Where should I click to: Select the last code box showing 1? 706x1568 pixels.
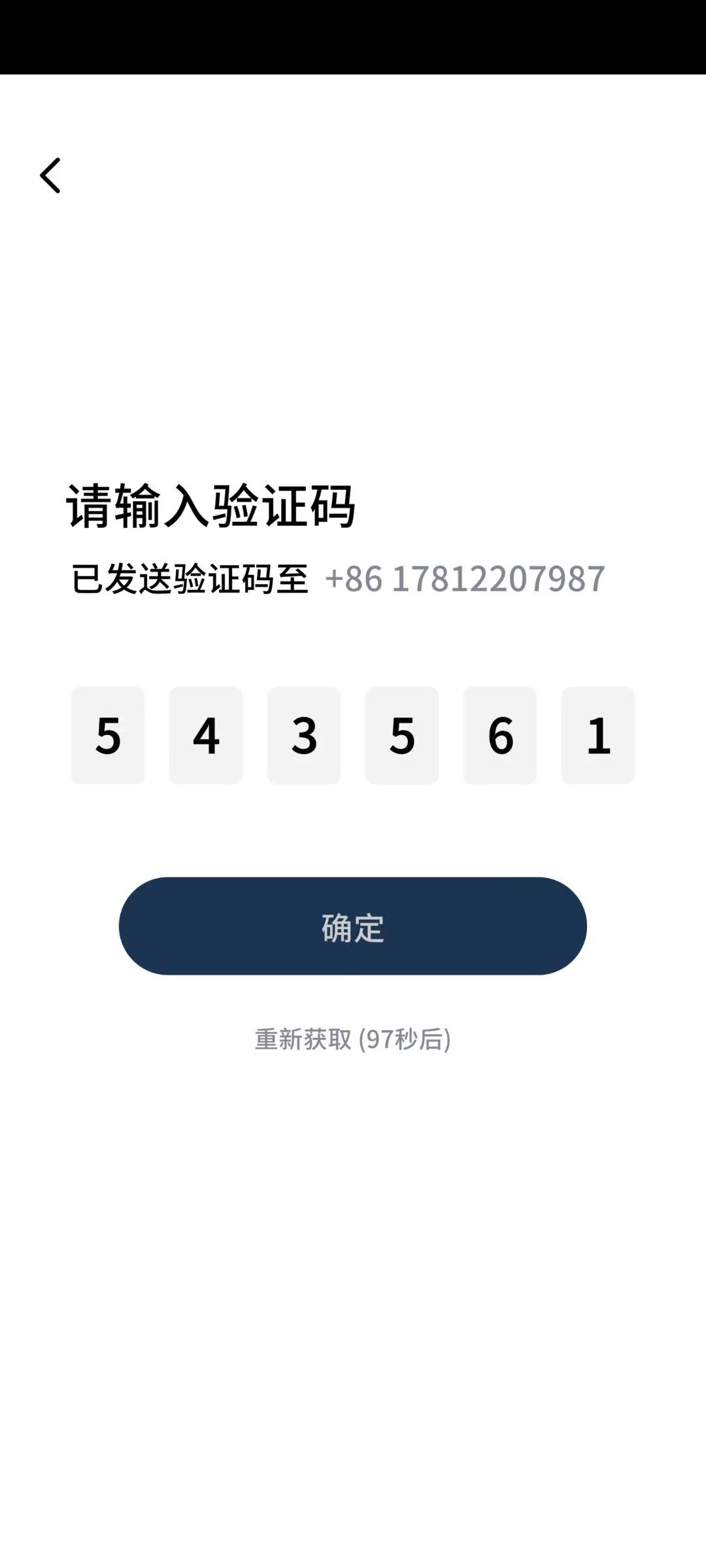(x=598, y=735)
